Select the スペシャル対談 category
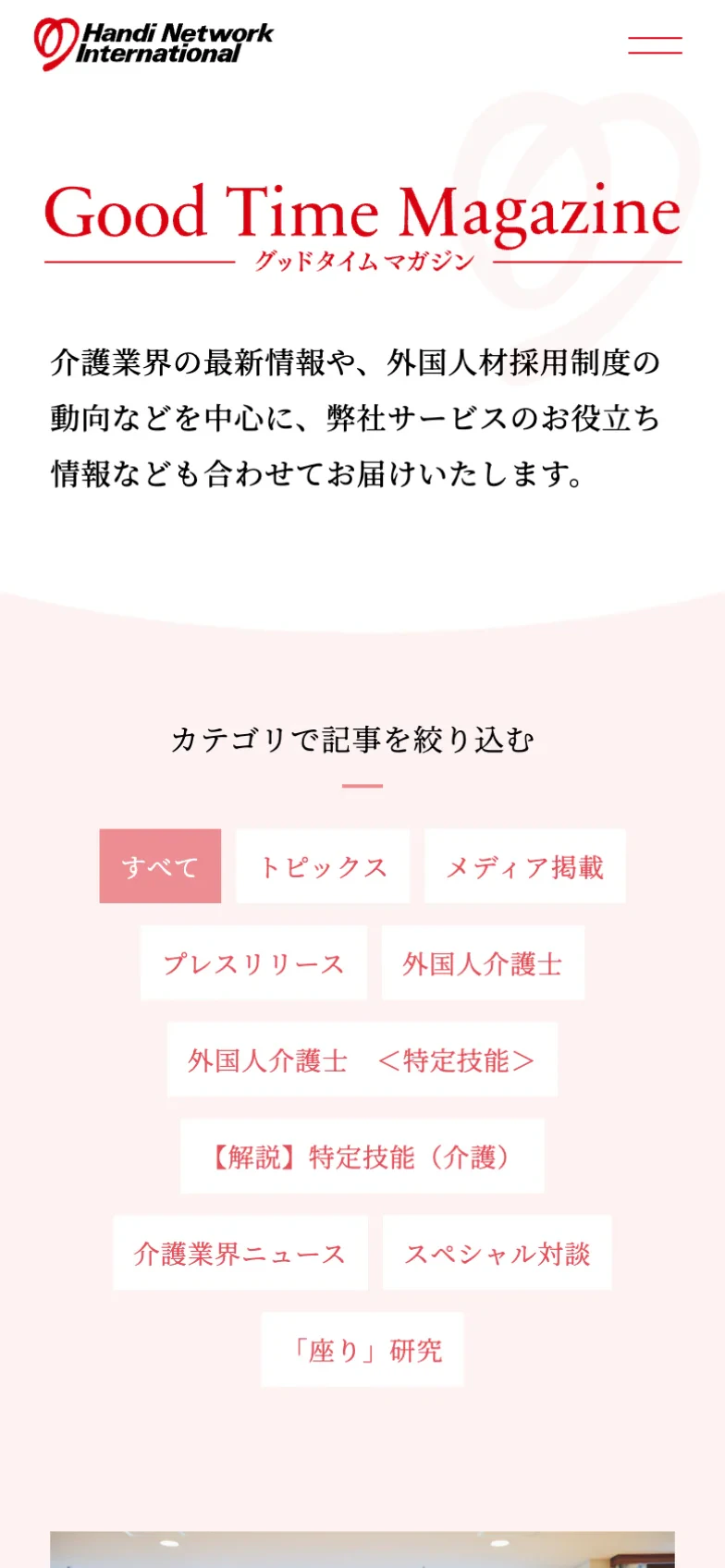Screen dimensions: 725x1568 tap(497, 1253)
